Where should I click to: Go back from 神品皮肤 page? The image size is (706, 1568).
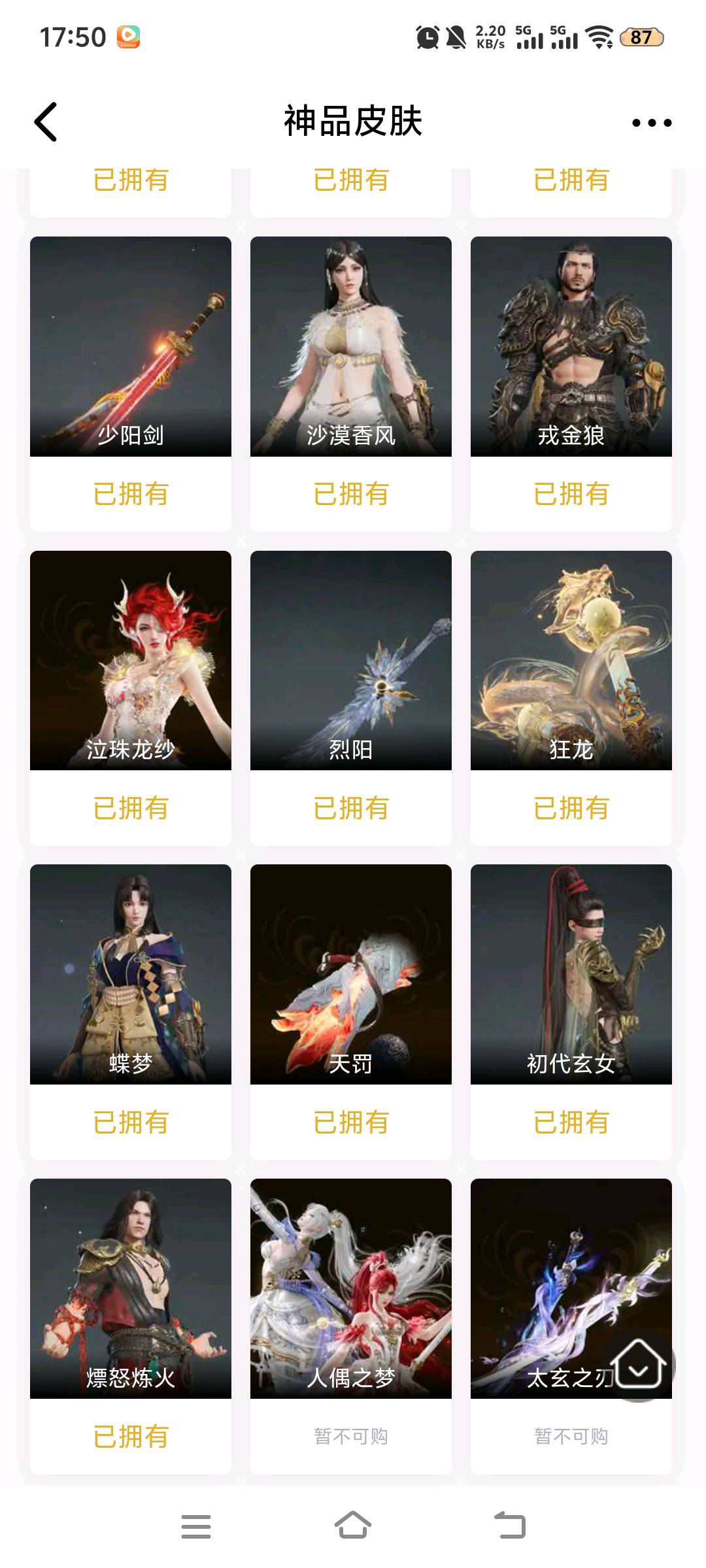[46, 122]
